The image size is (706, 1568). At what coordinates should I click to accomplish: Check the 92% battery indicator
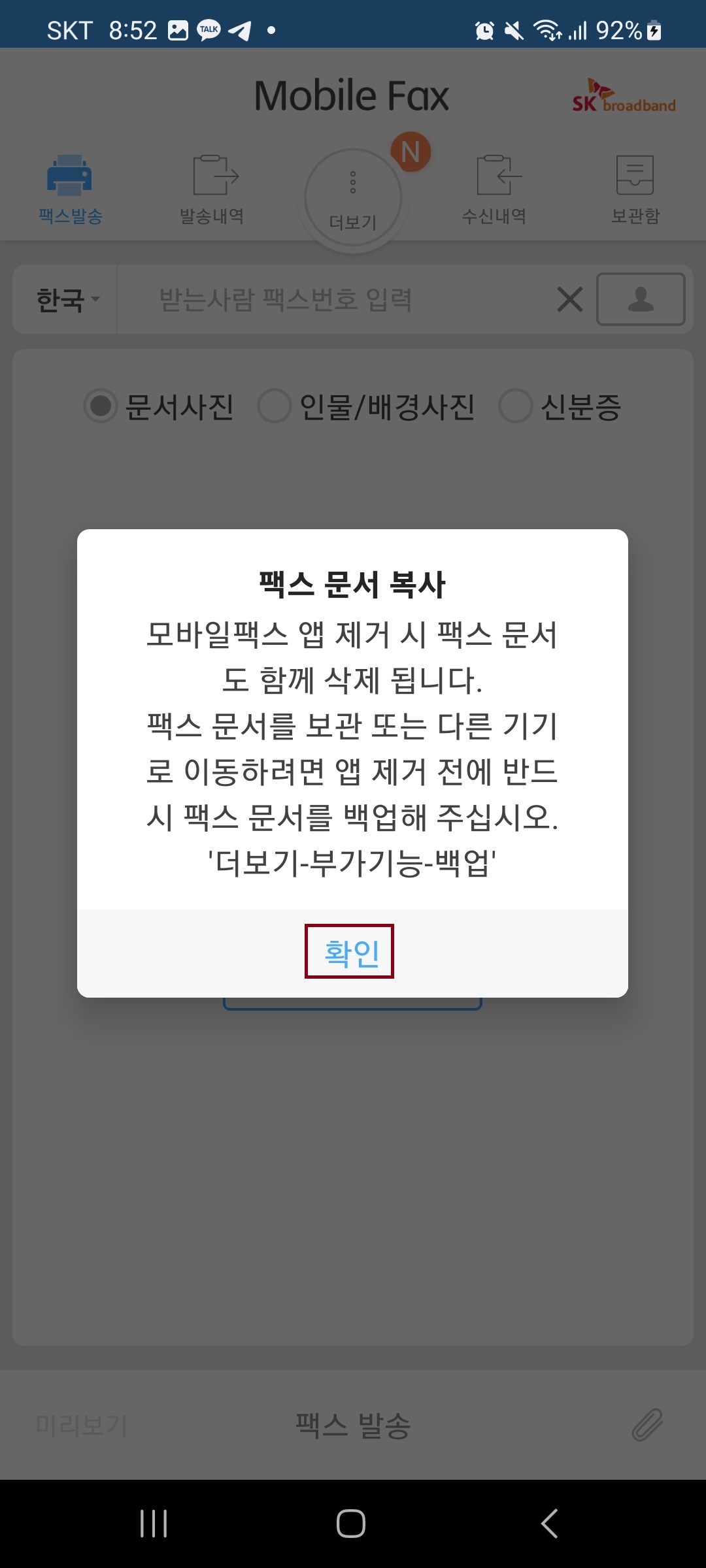[x=621, y=29]
